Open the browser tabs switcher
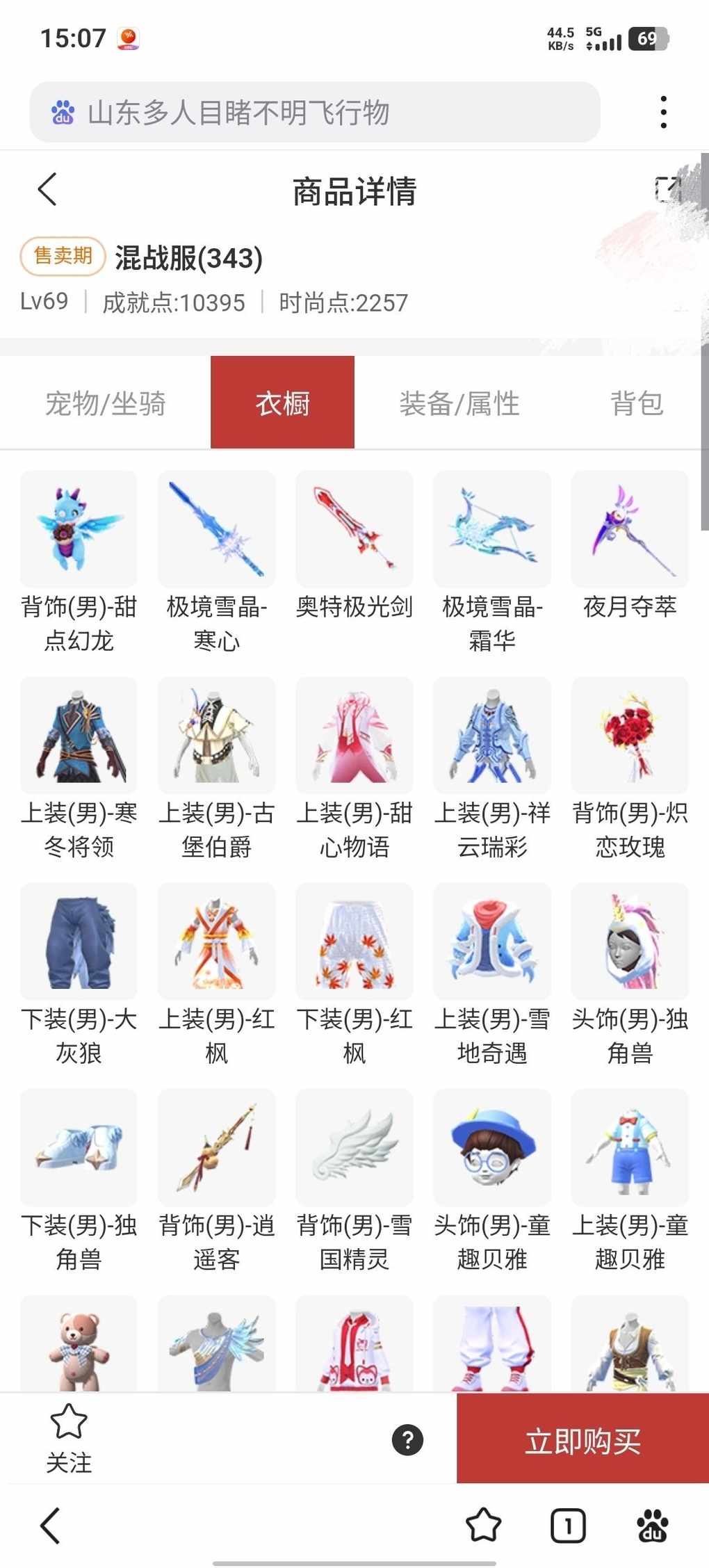The image size is (709, 1568). point(568,1526)
